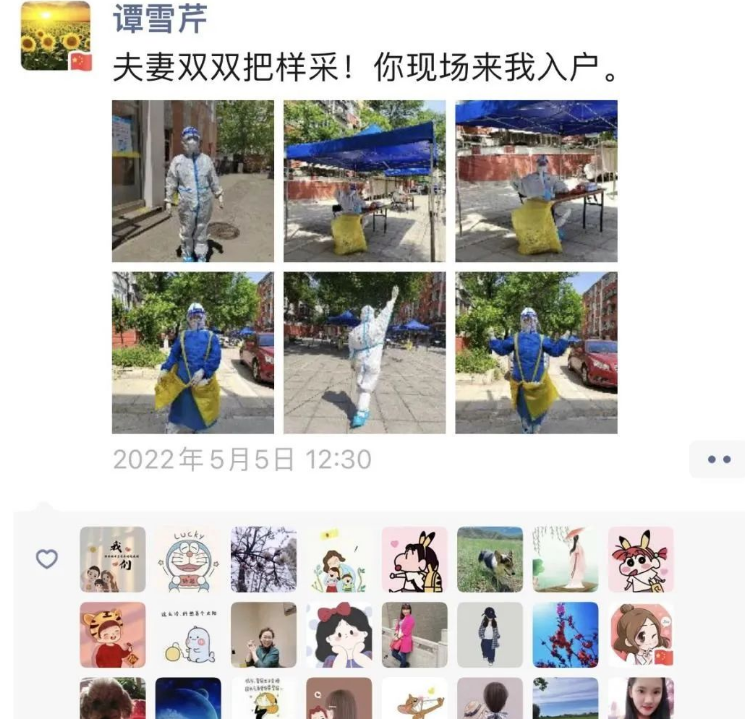Viewport: 745px width, 719px height.
Task: Open the last photo with arms spread wide
Action: click(536, 352)
